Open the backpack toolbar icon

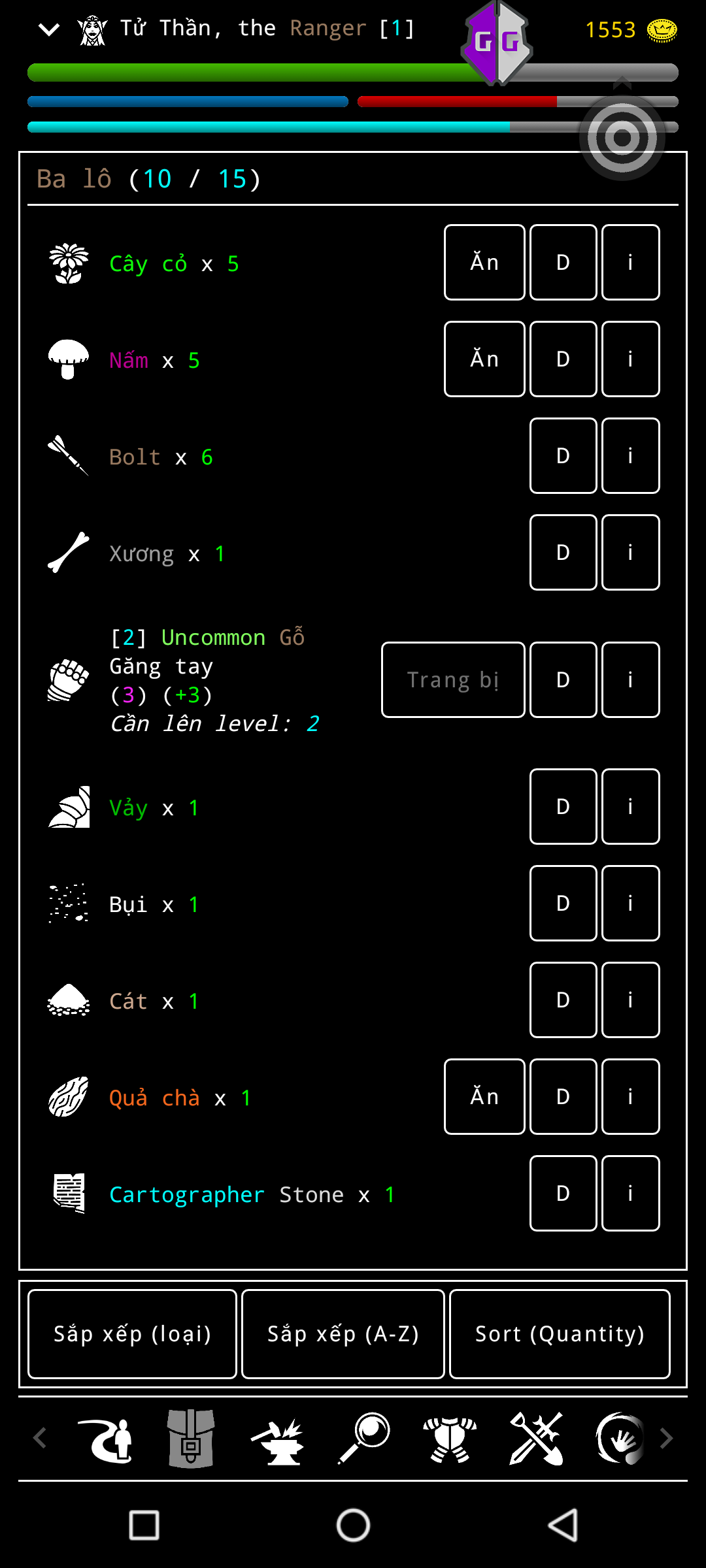(191, 1439)
